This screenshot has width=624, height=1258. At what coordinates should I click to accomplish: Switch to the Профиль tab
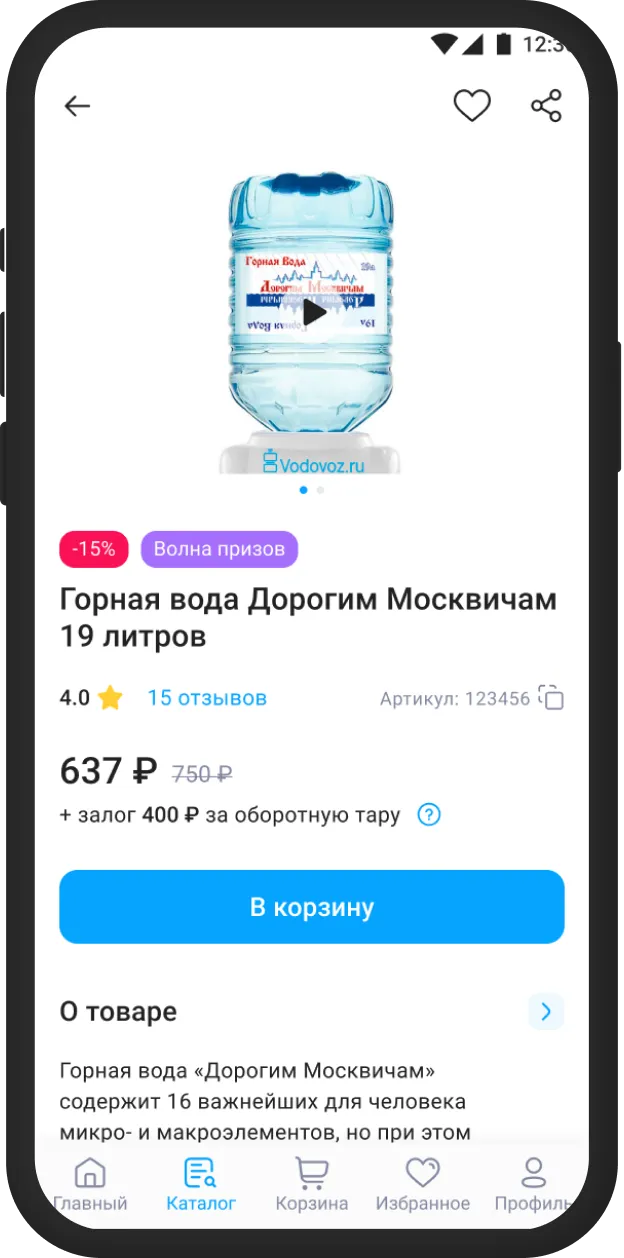coord(533,1184)
